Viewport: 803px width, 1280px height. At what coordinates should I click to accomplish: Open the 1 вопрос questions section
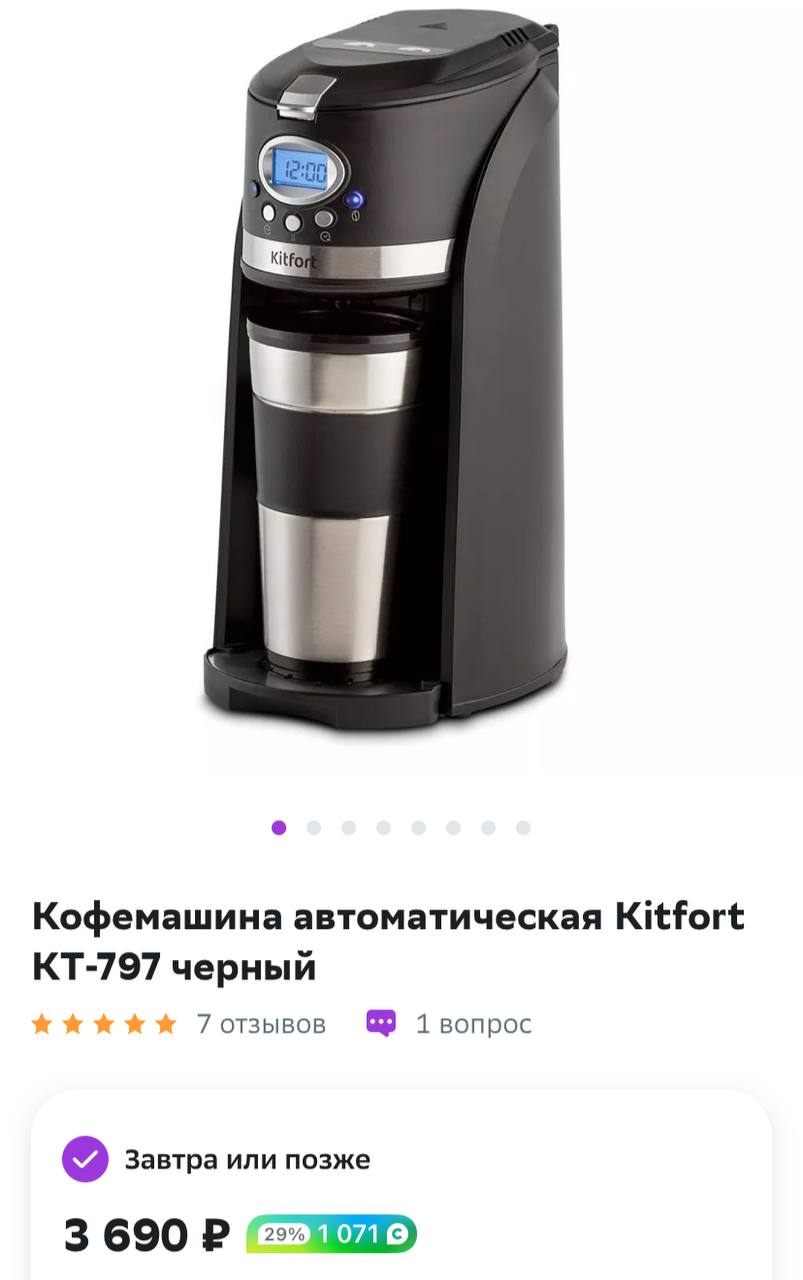tap(472, 1024)
